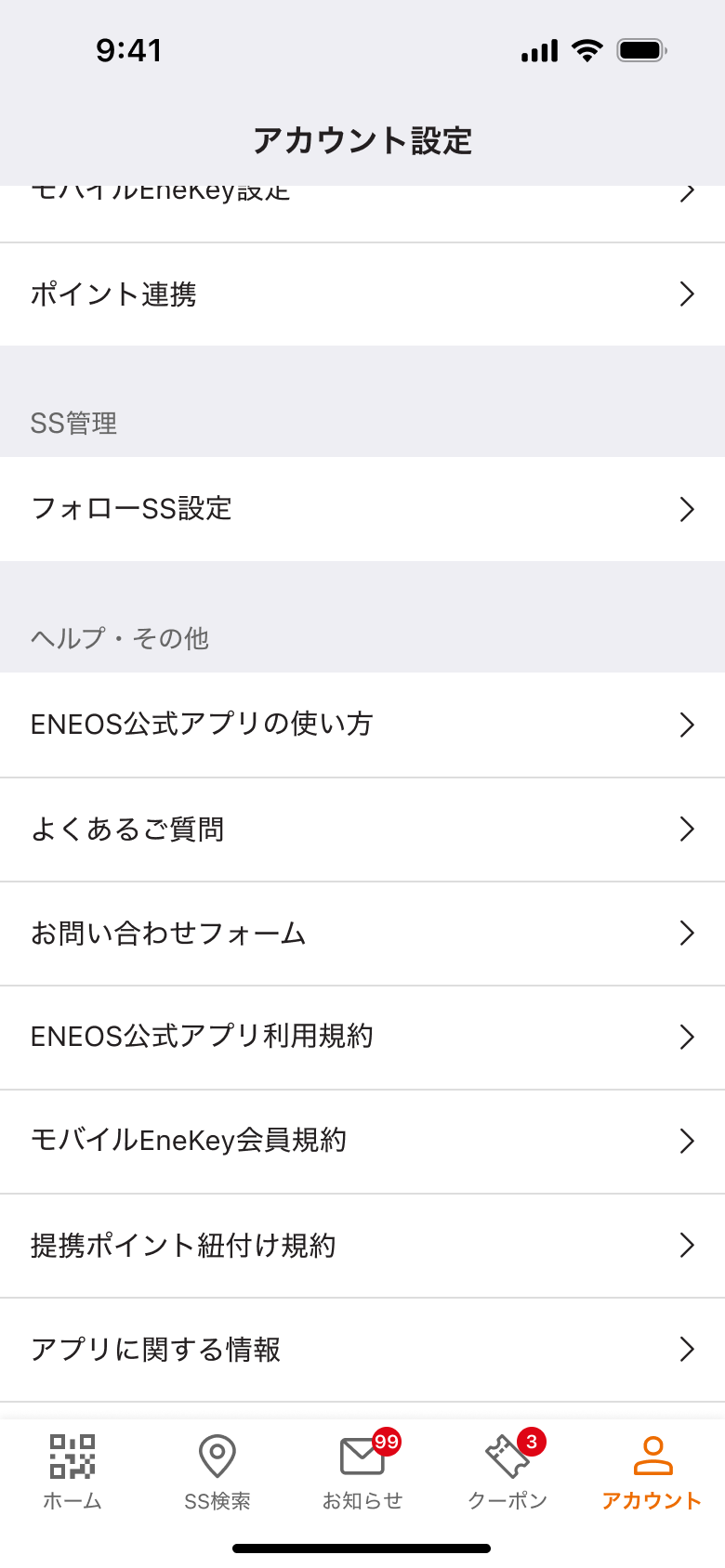Viewport: 725px width, 1568px height.
Task: Open モバイルEneKey会員規約
Action: [x=362, y=1141]
